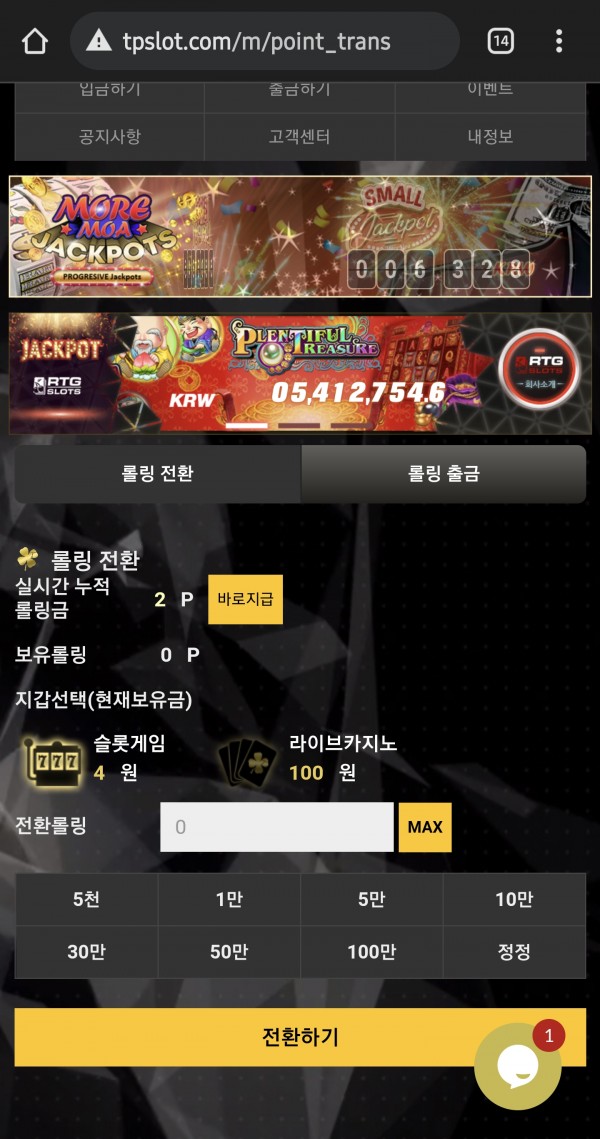Open 공지사항 notices page

(109, 137)
